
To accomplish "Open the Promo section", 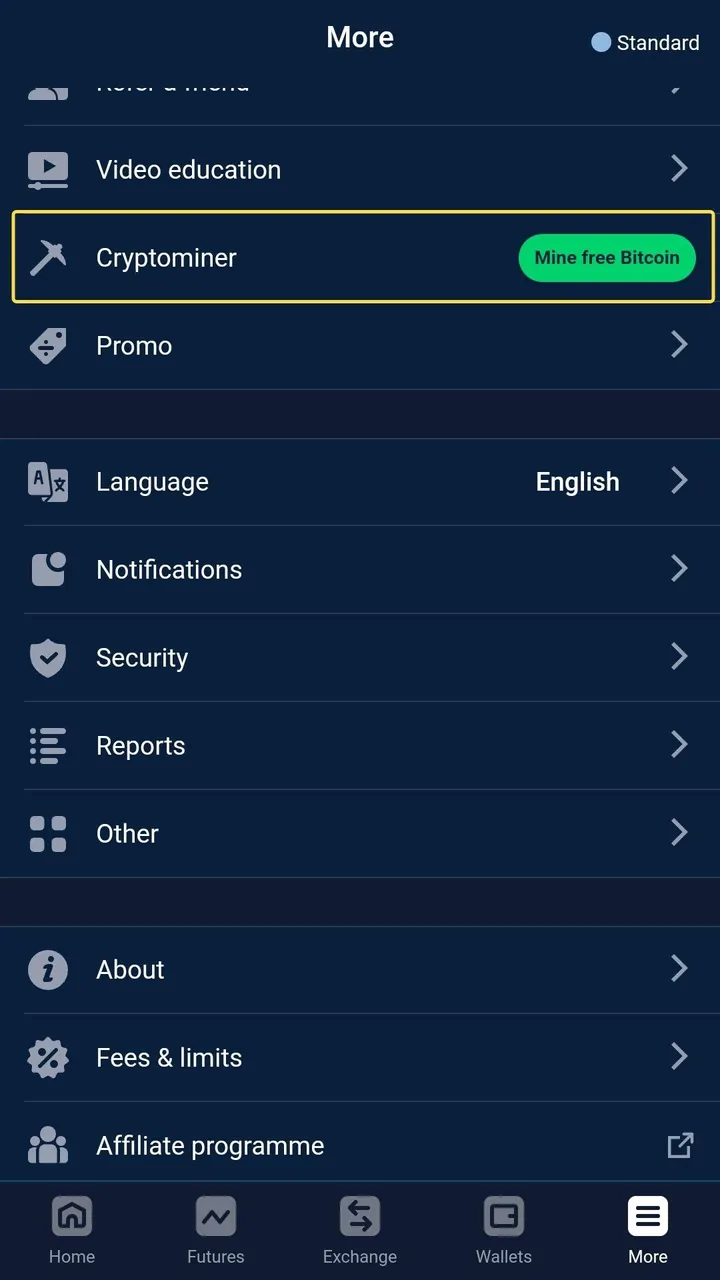I will tap(360, 346).
